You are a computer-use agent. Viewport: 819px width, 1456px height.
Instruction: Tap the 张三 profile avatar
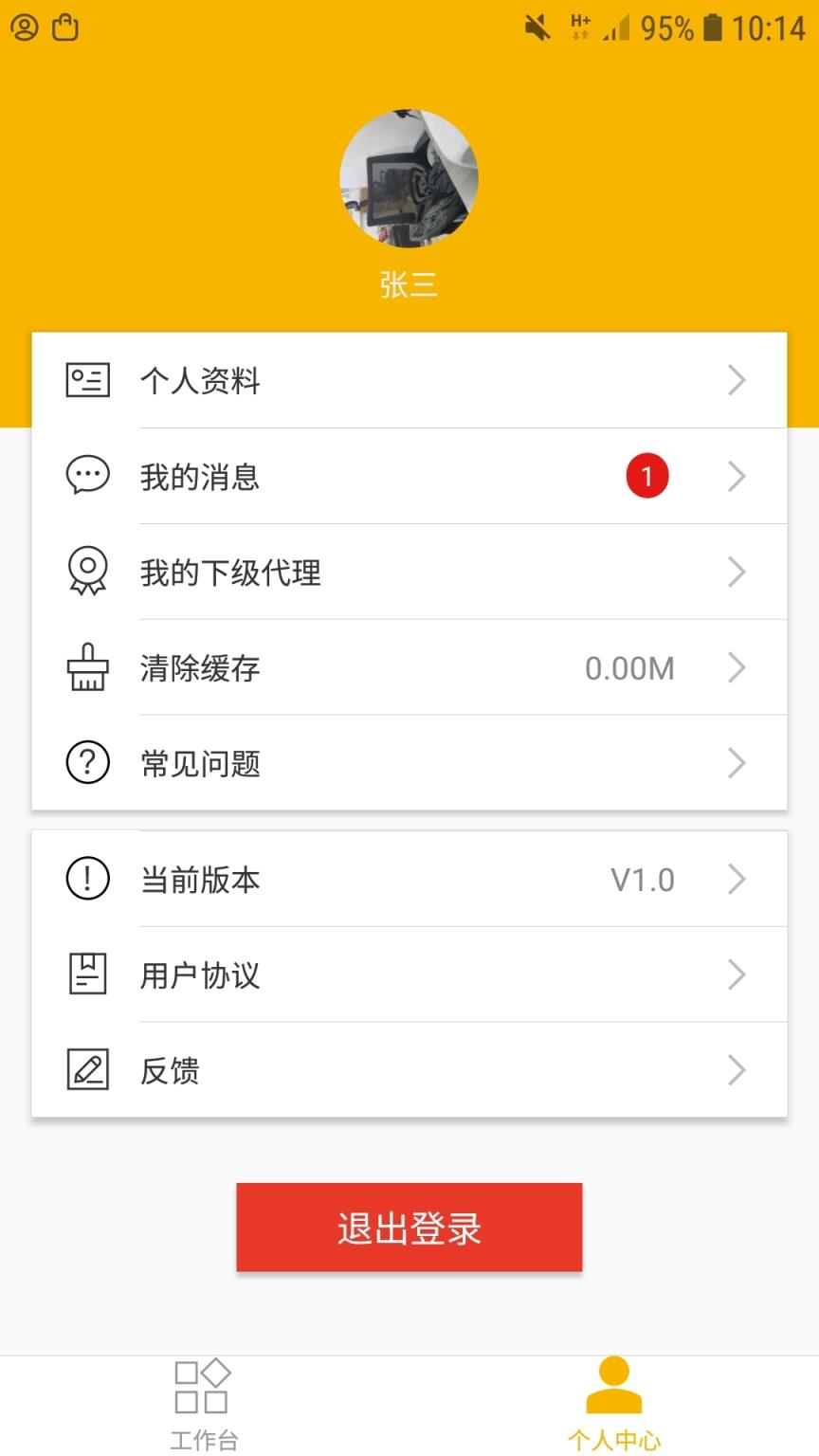pyautogui.click(x=409, y=177)
